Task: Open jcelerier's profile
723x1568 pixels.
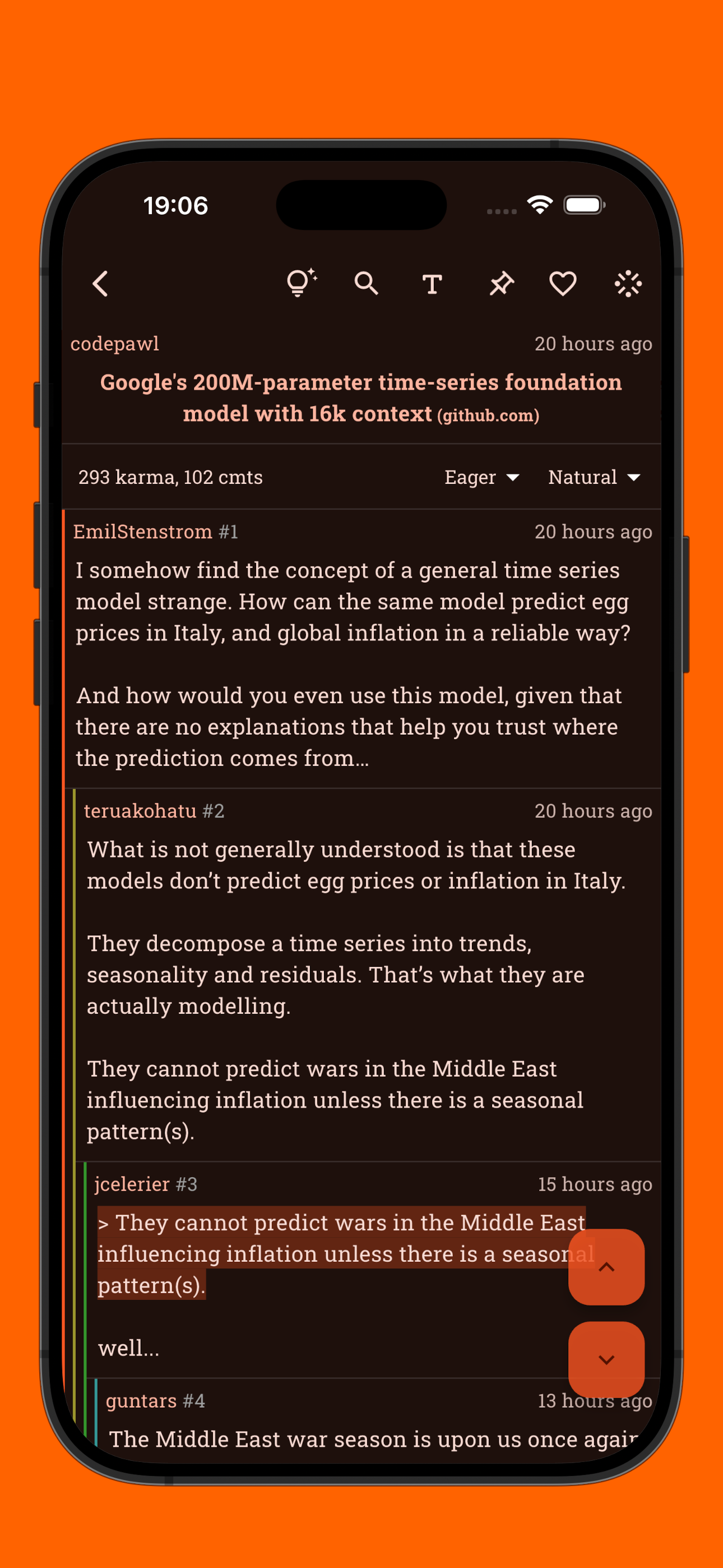Action: (x=132, y=1184)
